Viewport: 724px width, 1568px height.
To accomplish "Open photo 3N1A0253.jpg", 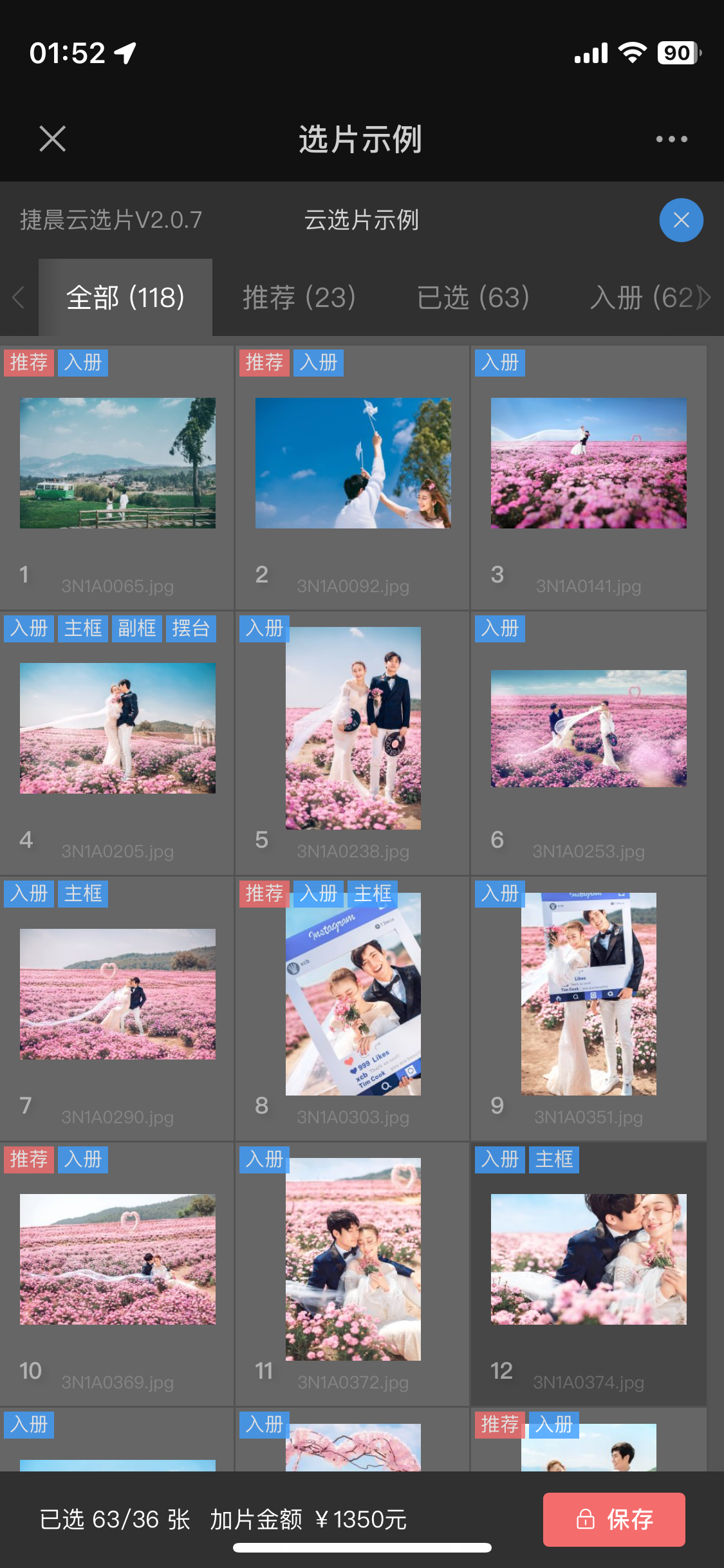I will point(588,728).
